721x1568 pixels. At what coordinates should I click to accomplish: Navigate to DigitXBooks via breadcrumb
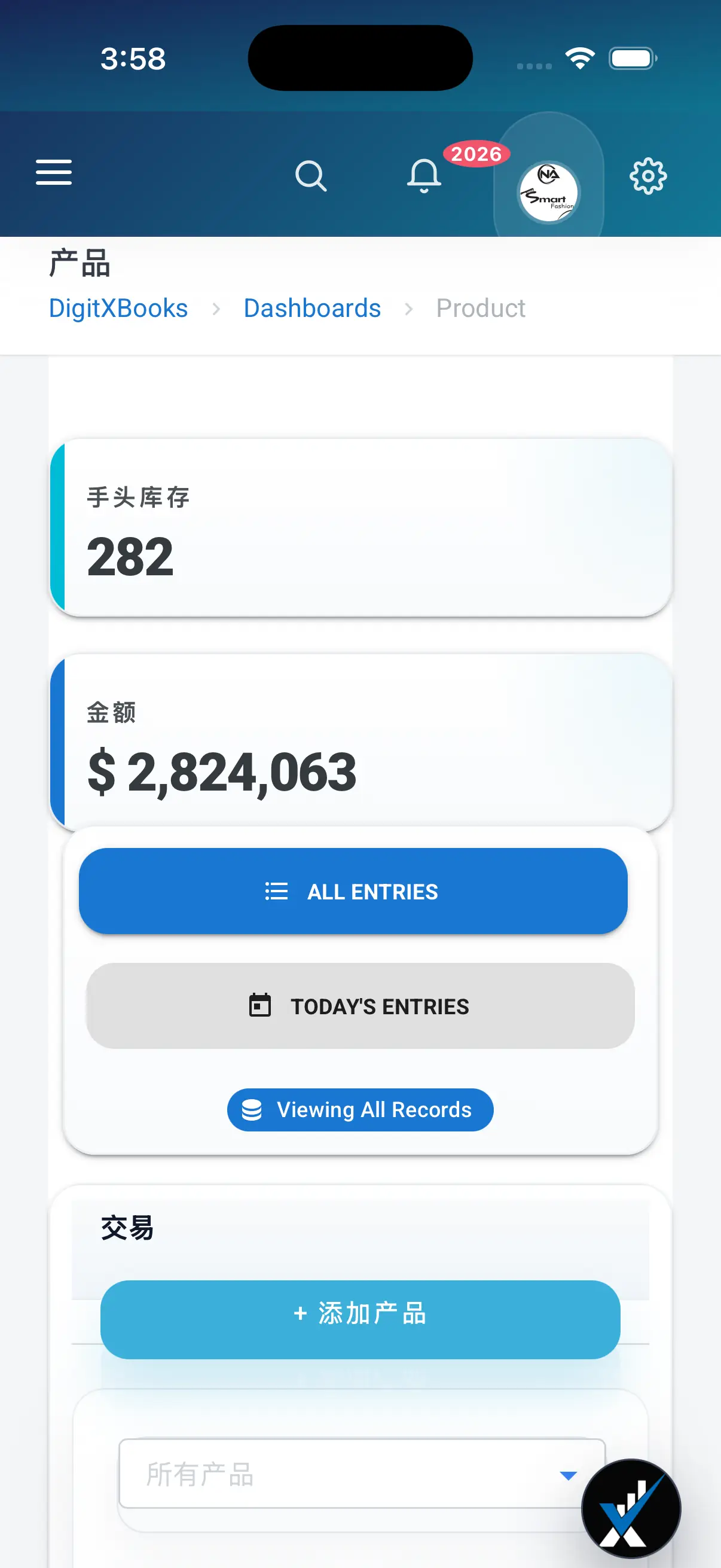click(118, 308)
